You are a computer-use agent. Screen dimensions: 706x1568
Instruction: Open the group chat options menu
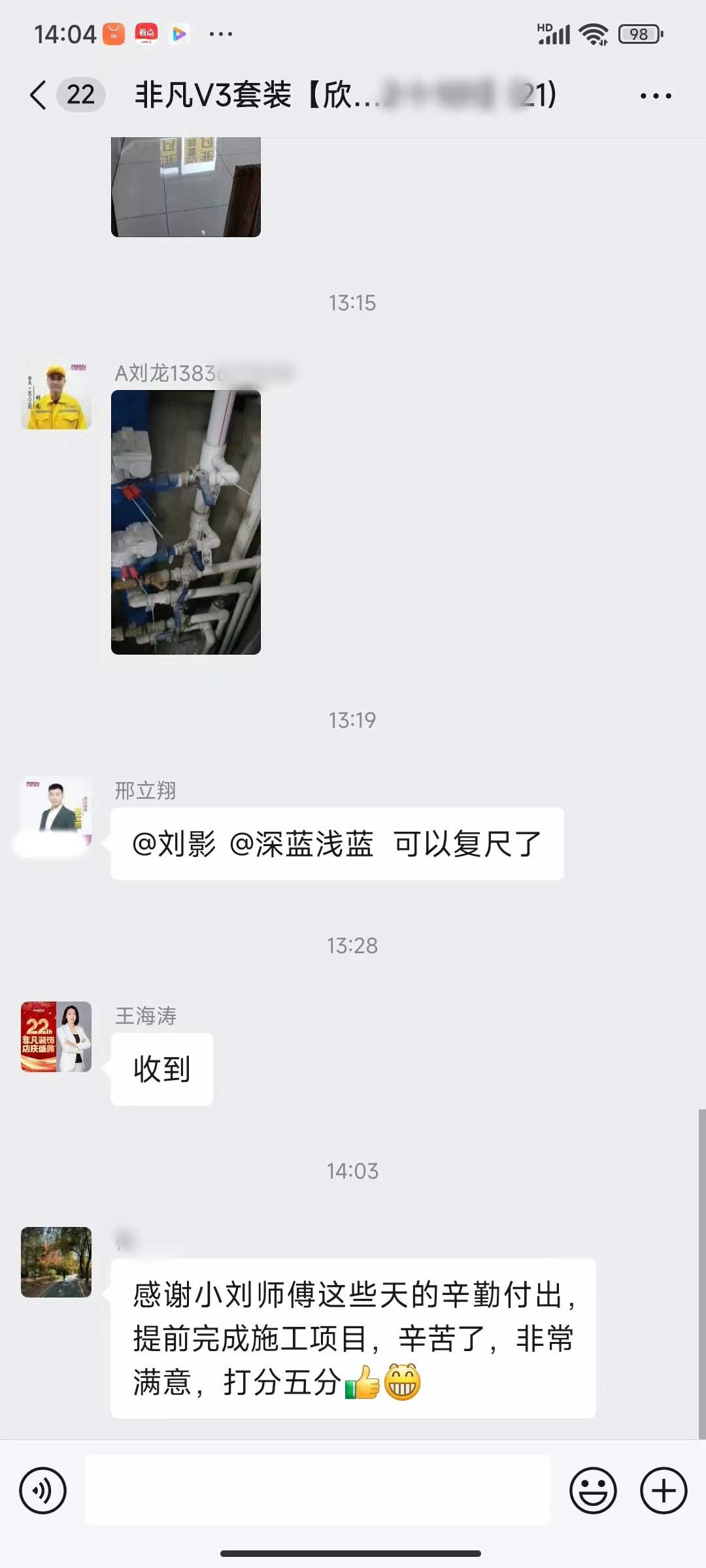coord(655,96)
